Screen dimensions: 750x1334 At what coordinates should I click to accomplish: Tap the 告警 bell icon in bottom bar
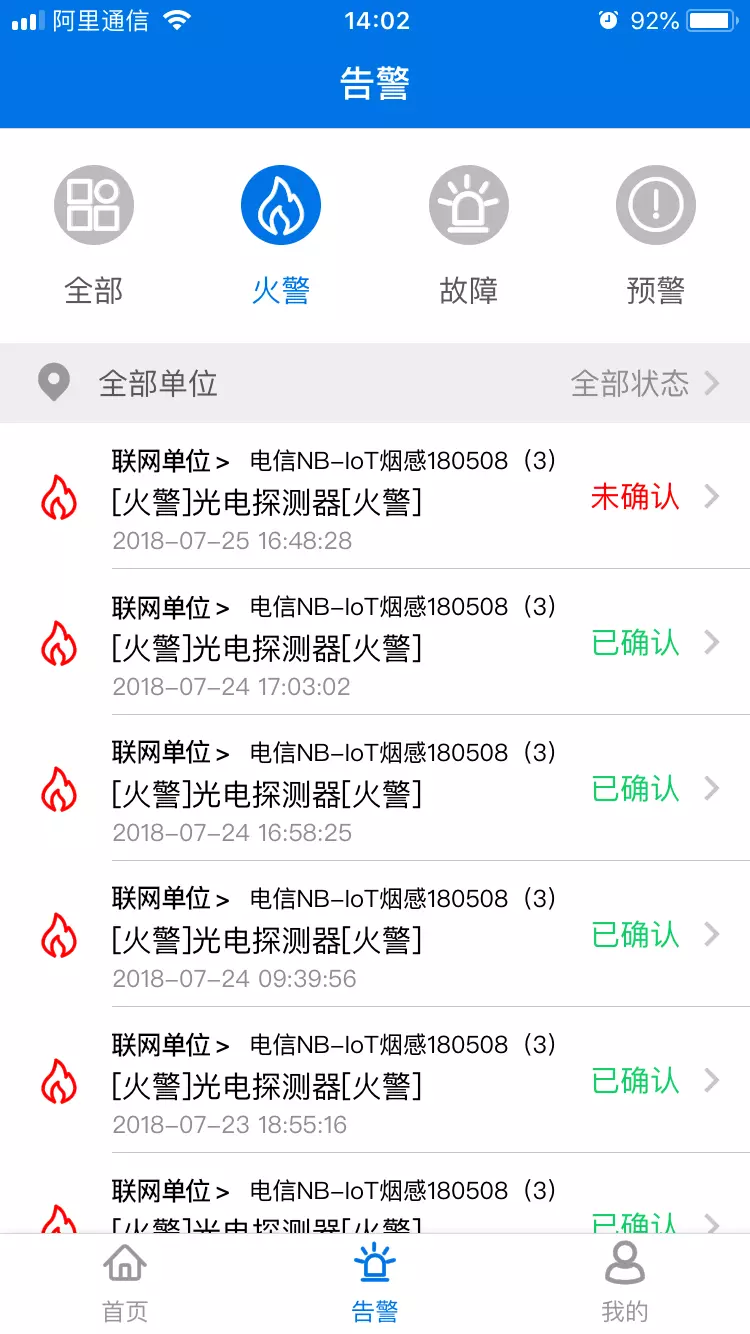pos(375,1264)
